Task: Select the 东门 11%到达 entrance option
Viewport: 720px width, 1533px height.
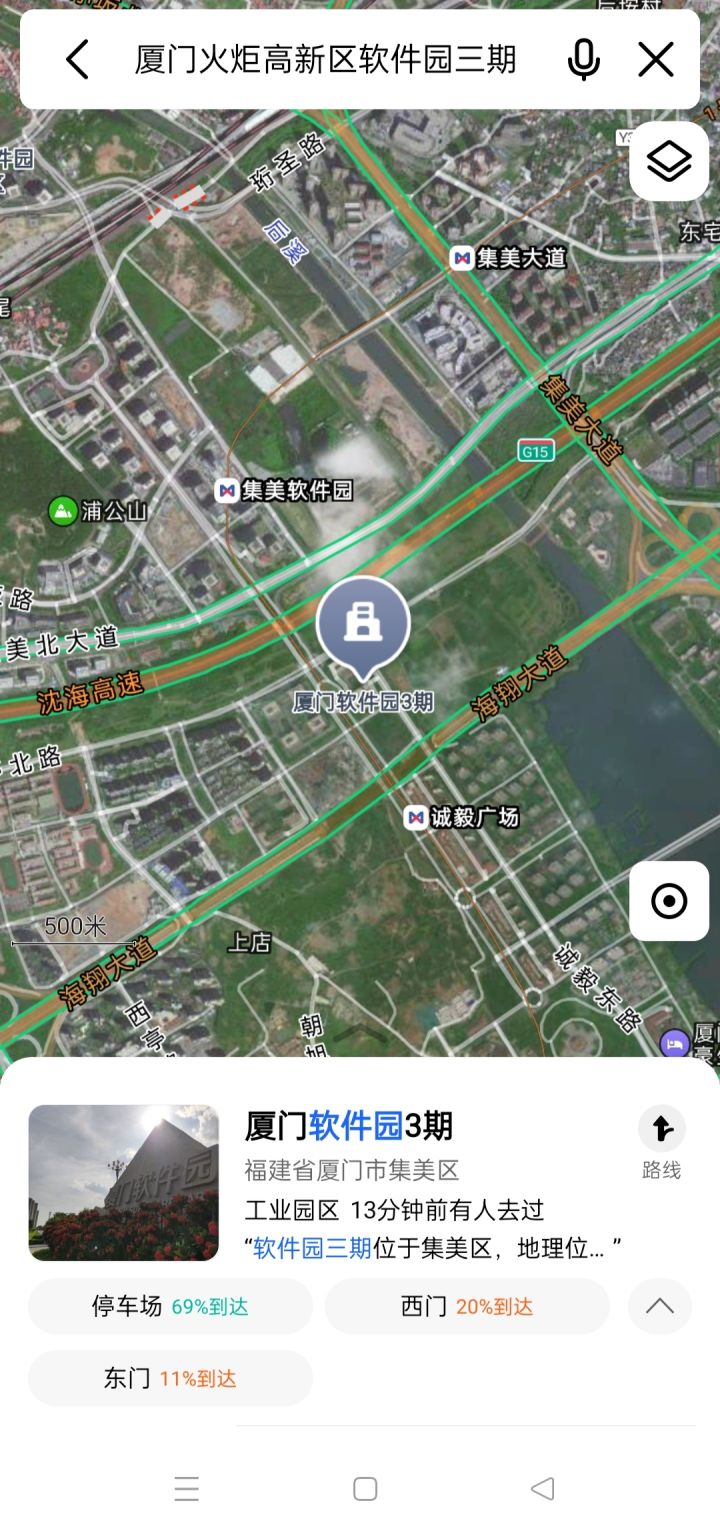Action: [x=168, y=1377]
